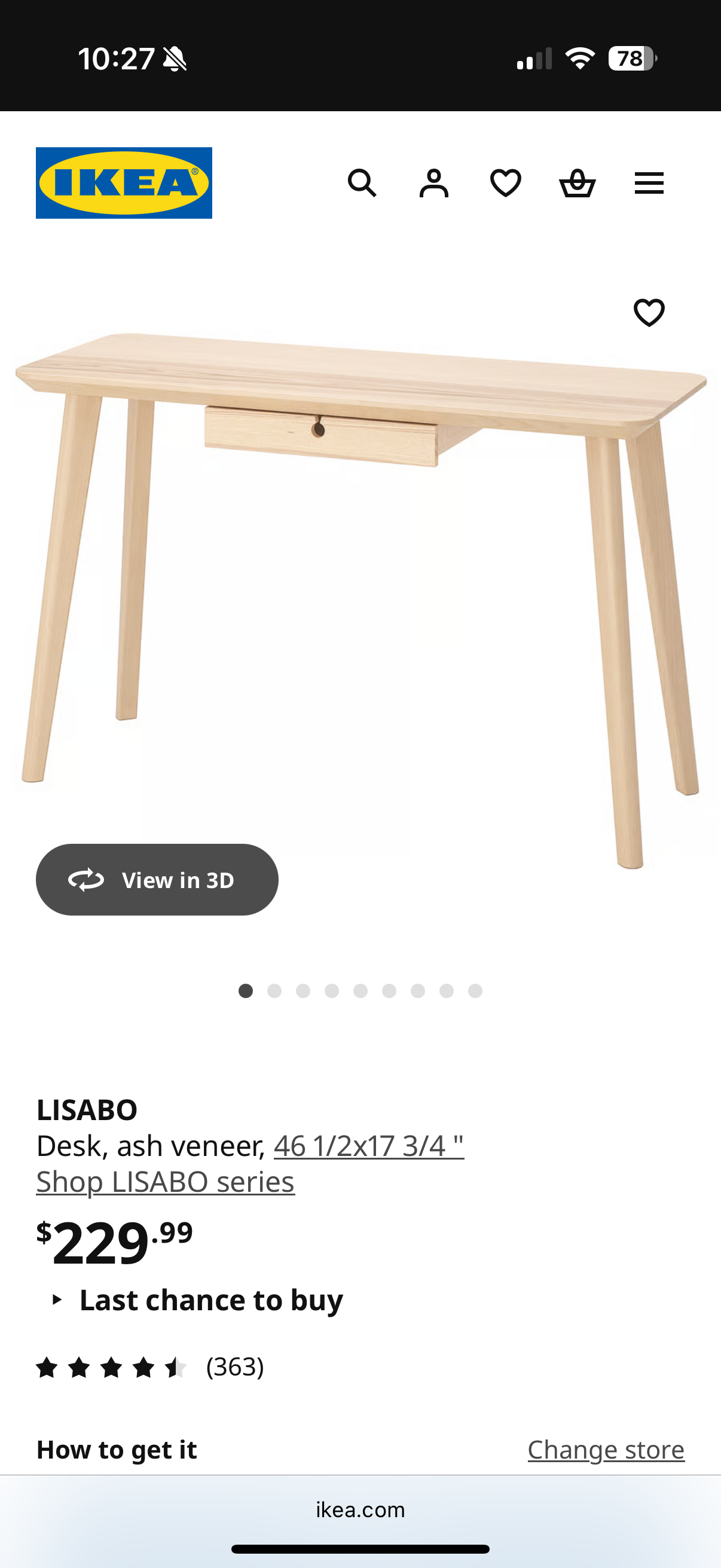Expand Last chance to buy
Screen dimensions: 721x1568
point(210,1300)
